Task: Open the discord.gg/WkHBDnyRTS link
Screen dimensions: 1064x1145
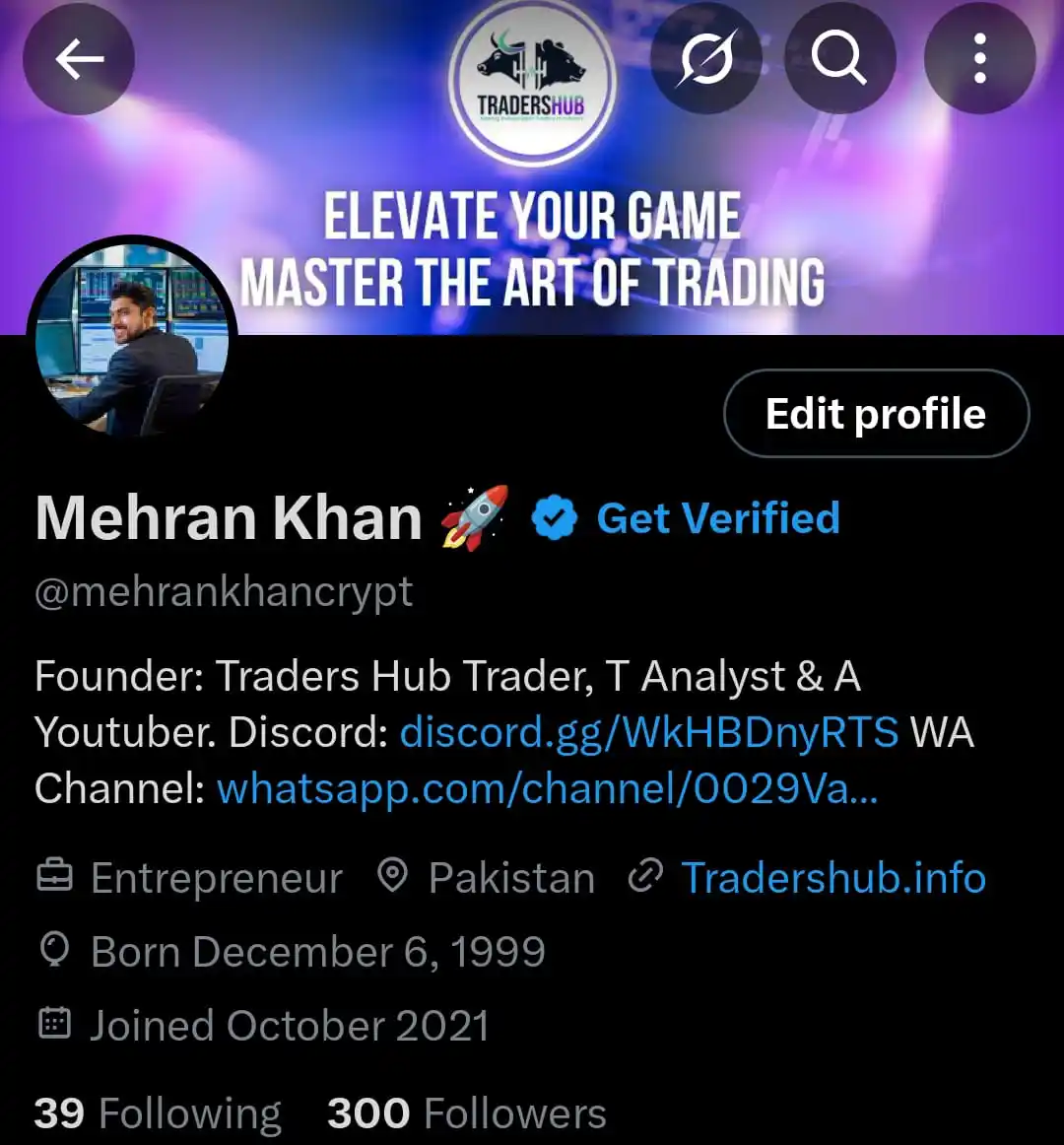Action: tap(648, 732)
